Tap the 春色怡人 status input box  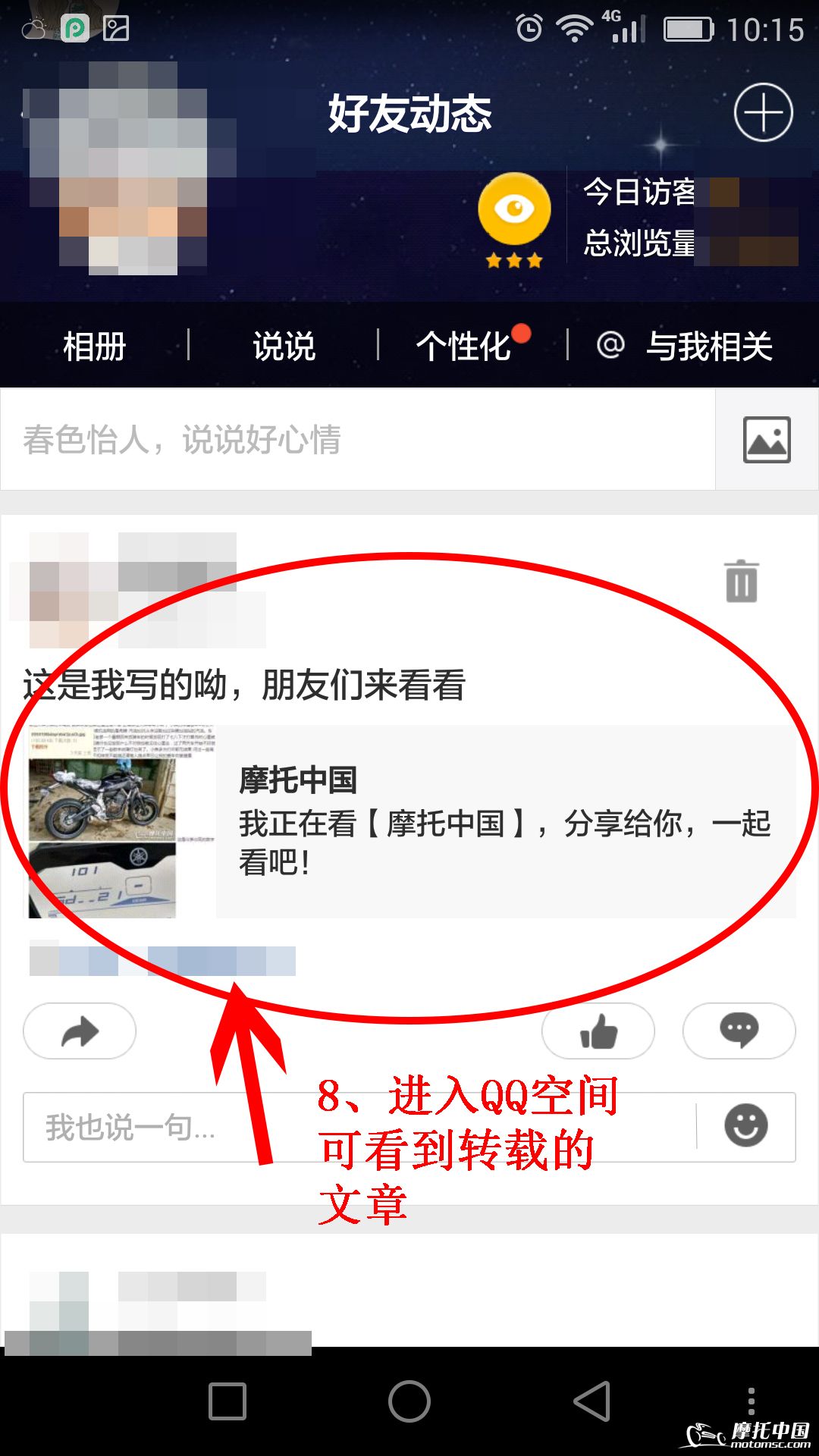pyautogui.click(x=356, y=440)
